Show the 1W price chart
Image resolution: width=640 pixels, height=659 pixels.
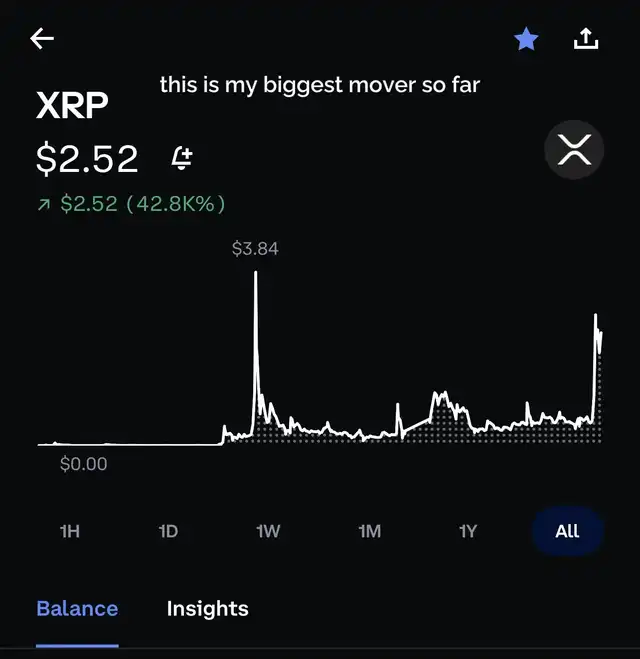pos(268,531)
